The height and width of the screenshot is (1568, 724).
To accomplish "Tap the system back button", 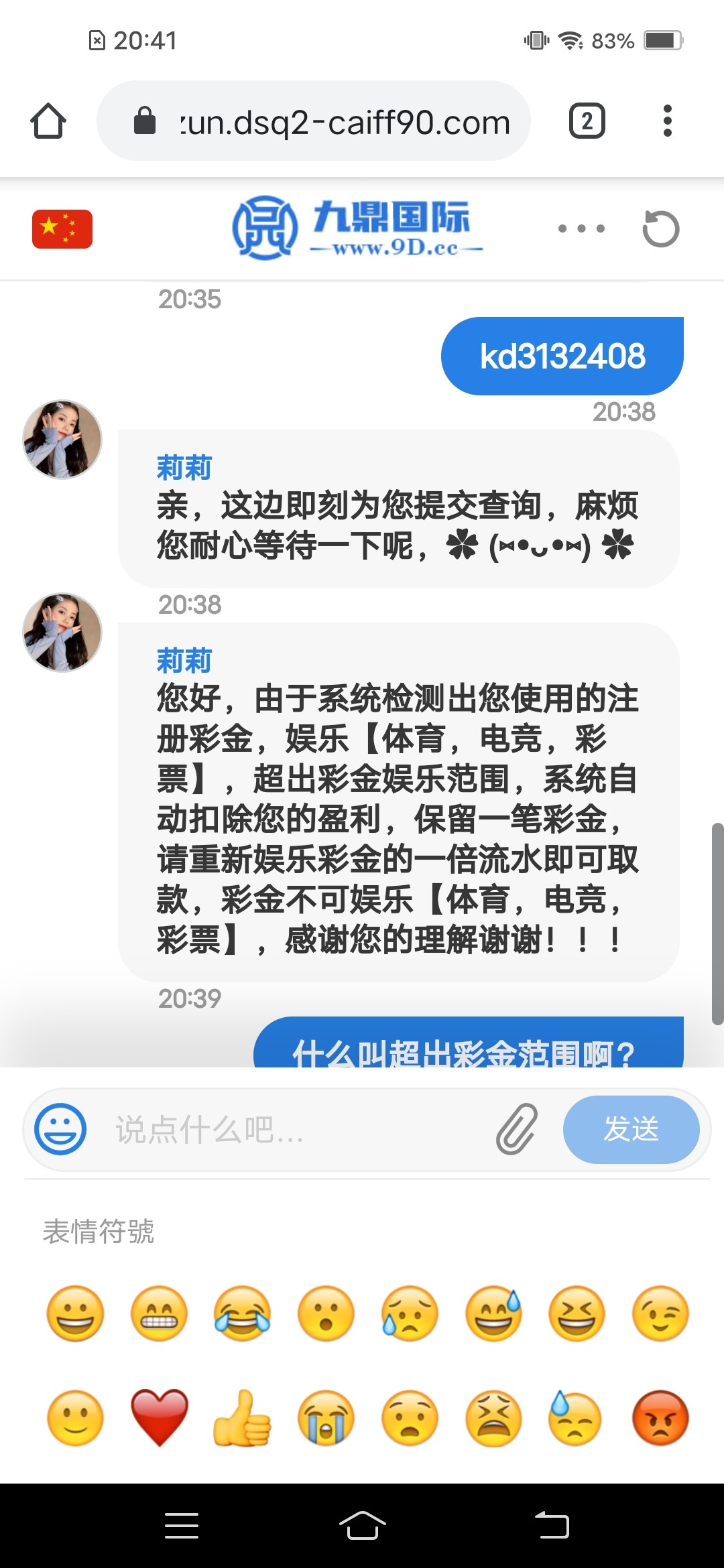I will coord(552,1526).
